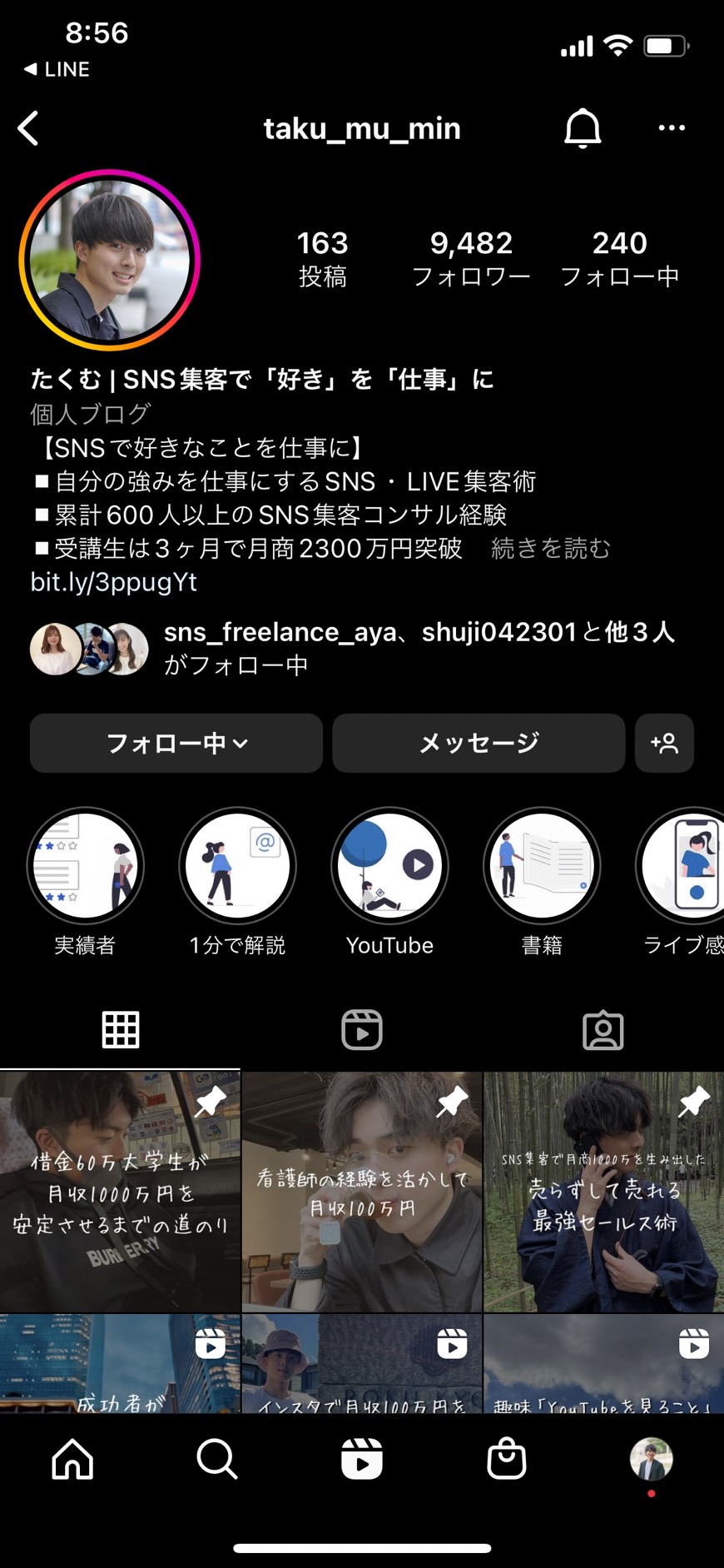Open the bit.ly/3ppugYt link

click(x=114, y=581)
